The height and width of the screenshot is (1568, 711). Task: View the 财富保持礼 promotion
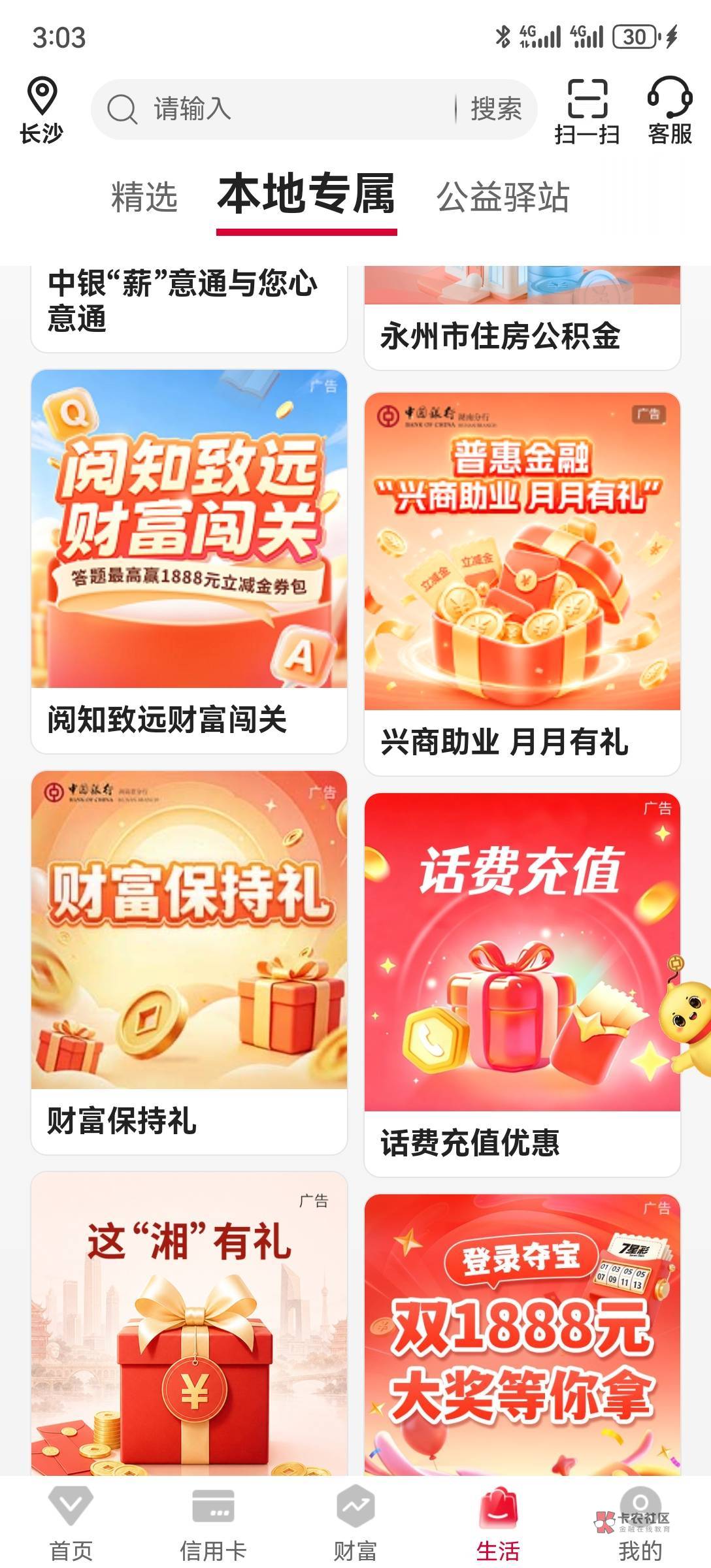pos(189,963)
